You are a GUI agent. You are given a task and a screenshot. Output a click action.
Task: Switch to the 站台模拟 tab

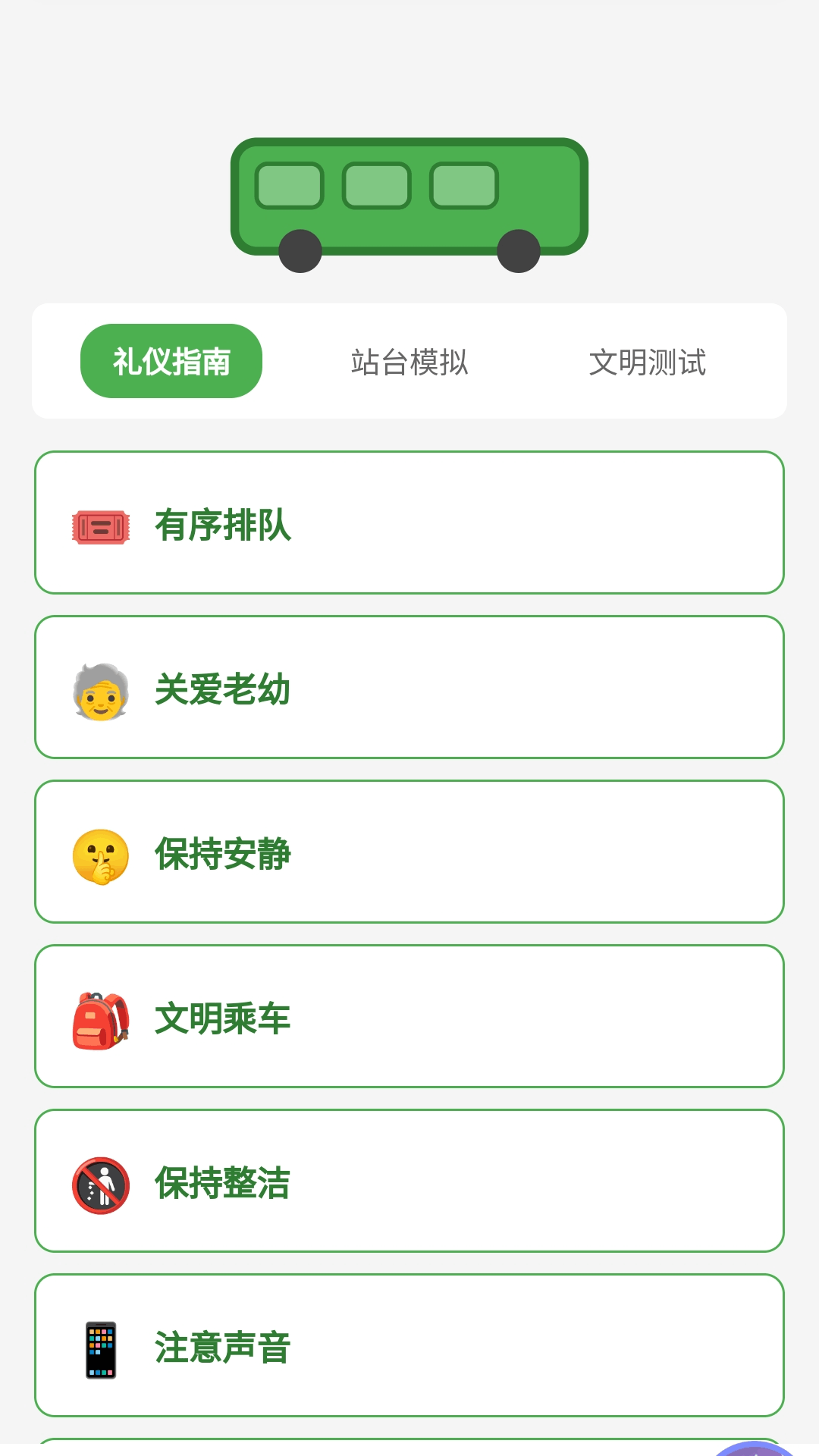(410, 362)
